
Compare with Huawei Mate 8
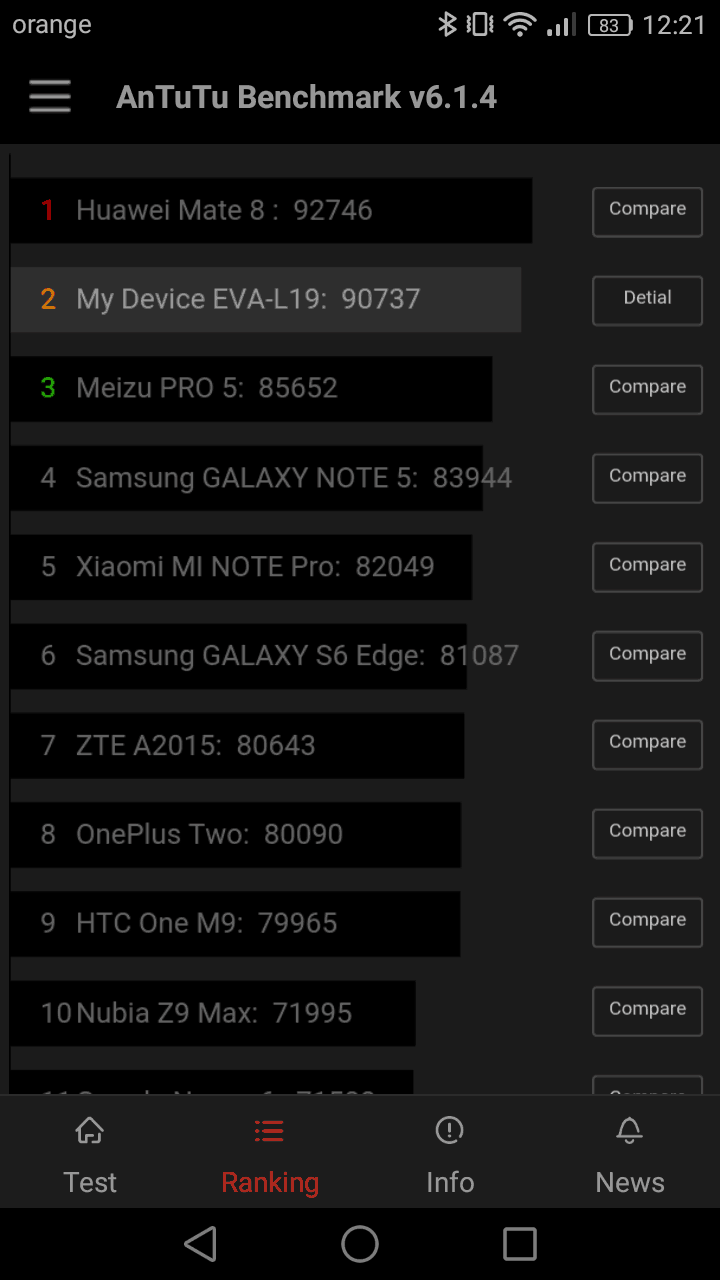coord(647,212)
